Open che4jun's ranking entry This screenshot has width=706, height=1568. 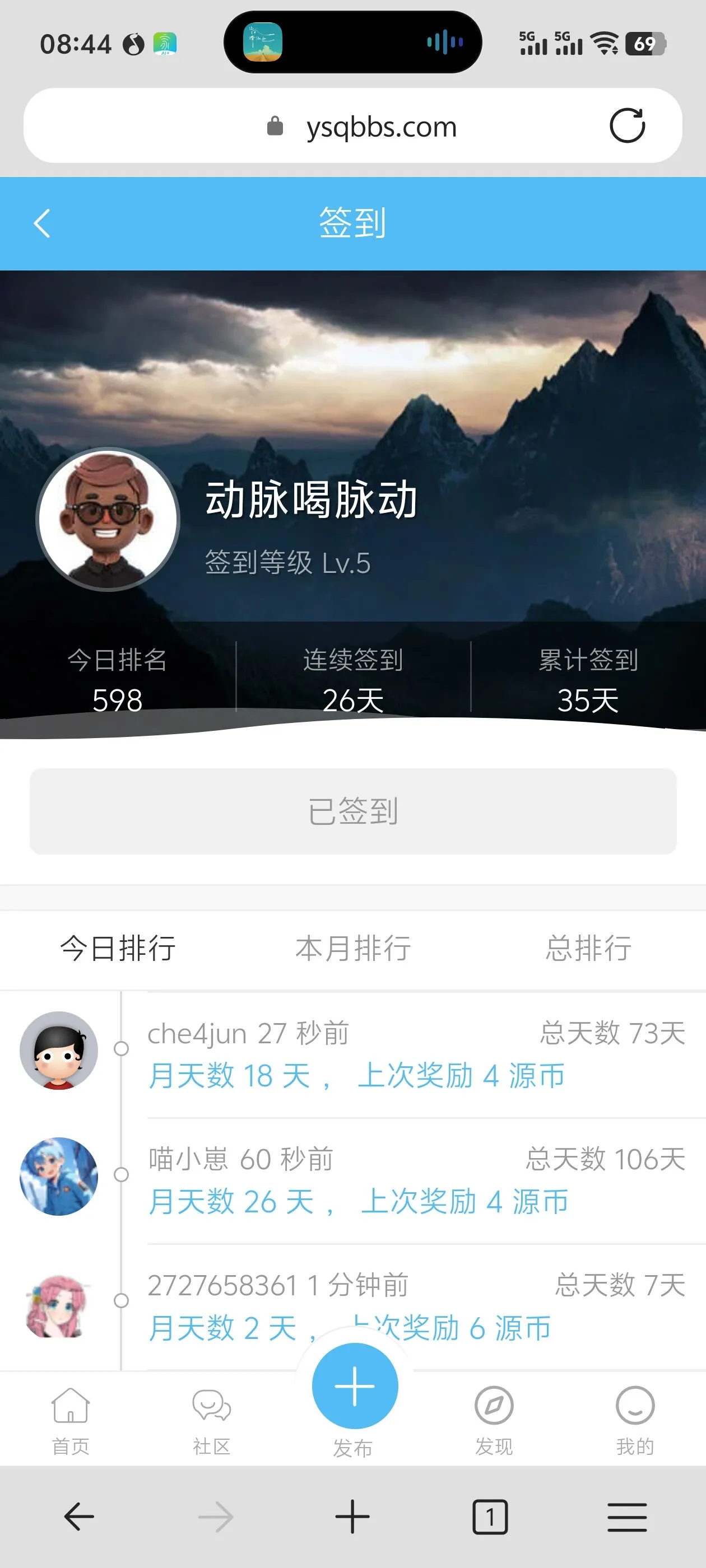[414, 1054]
